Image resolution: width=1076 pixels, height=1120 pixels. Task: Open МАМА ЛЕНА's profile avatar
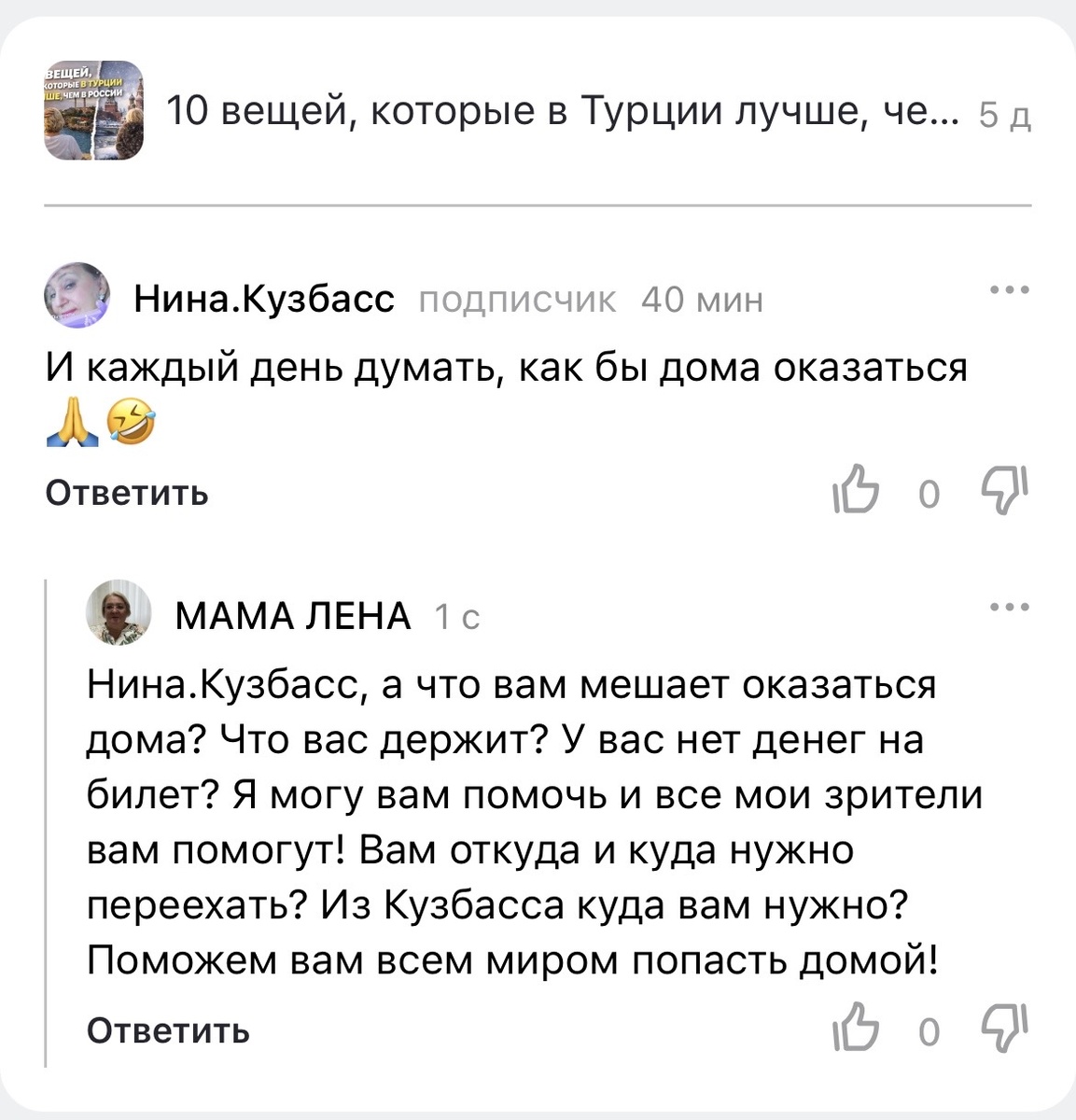coord(119,613)
